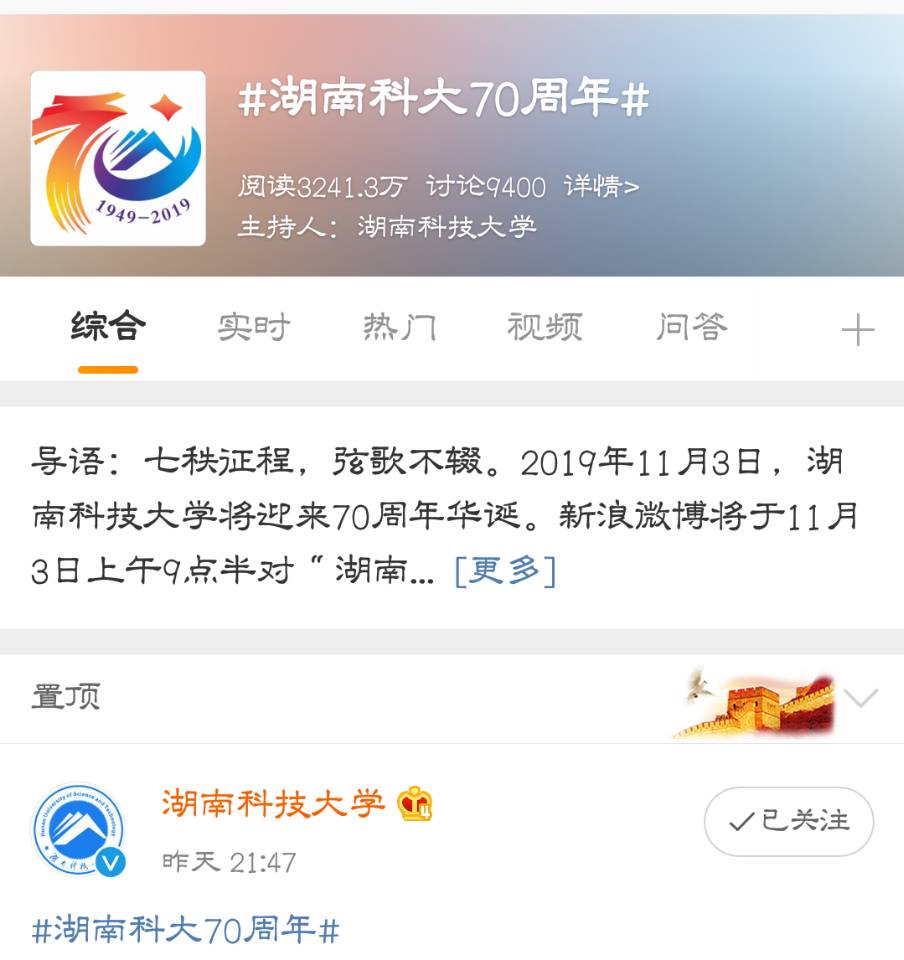Open the host 湖南科技大学 link
The image size is (904, 960).
point(447,227)
